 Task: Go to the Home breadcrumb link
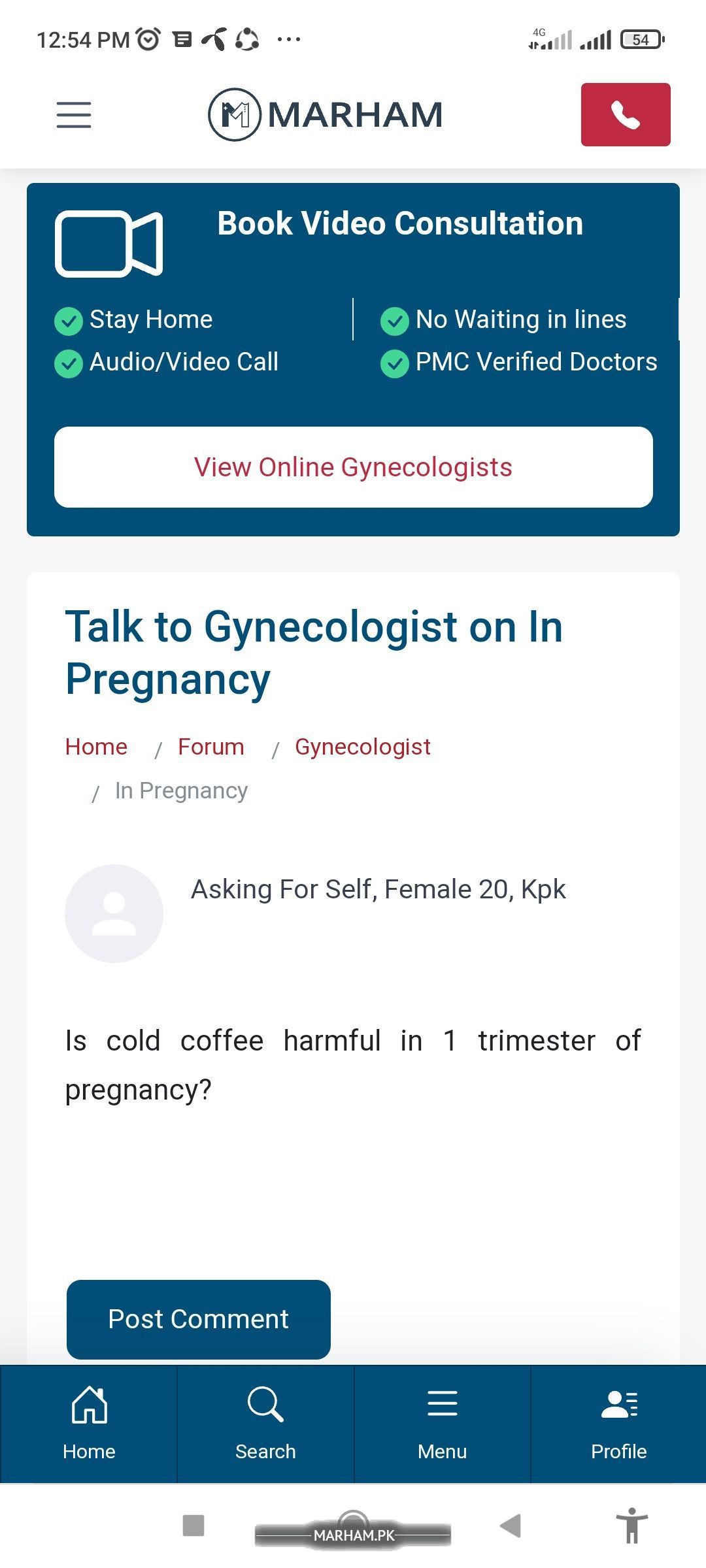tap(96, 747)
